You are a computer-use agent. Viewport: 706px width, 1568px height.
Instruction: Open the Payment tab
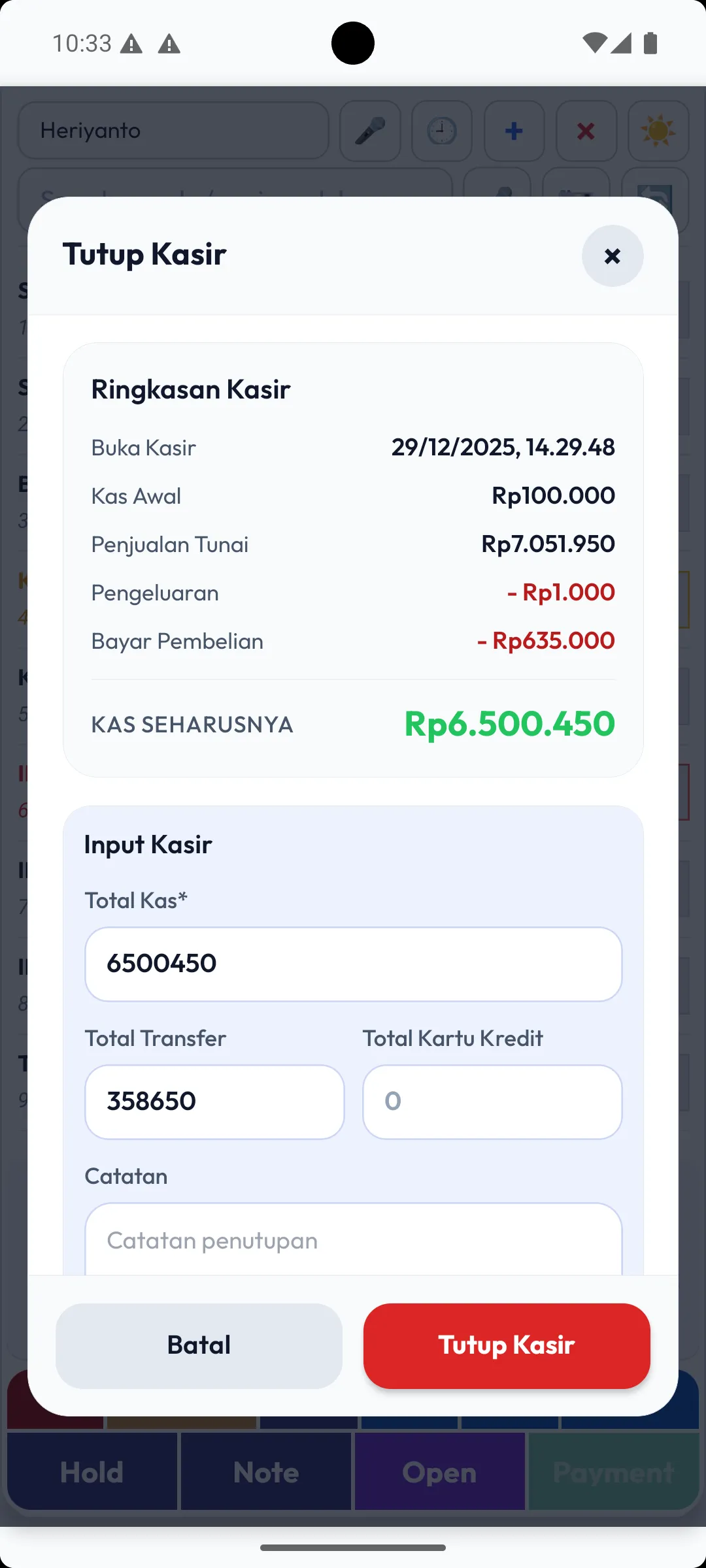tap(613, 1472)
